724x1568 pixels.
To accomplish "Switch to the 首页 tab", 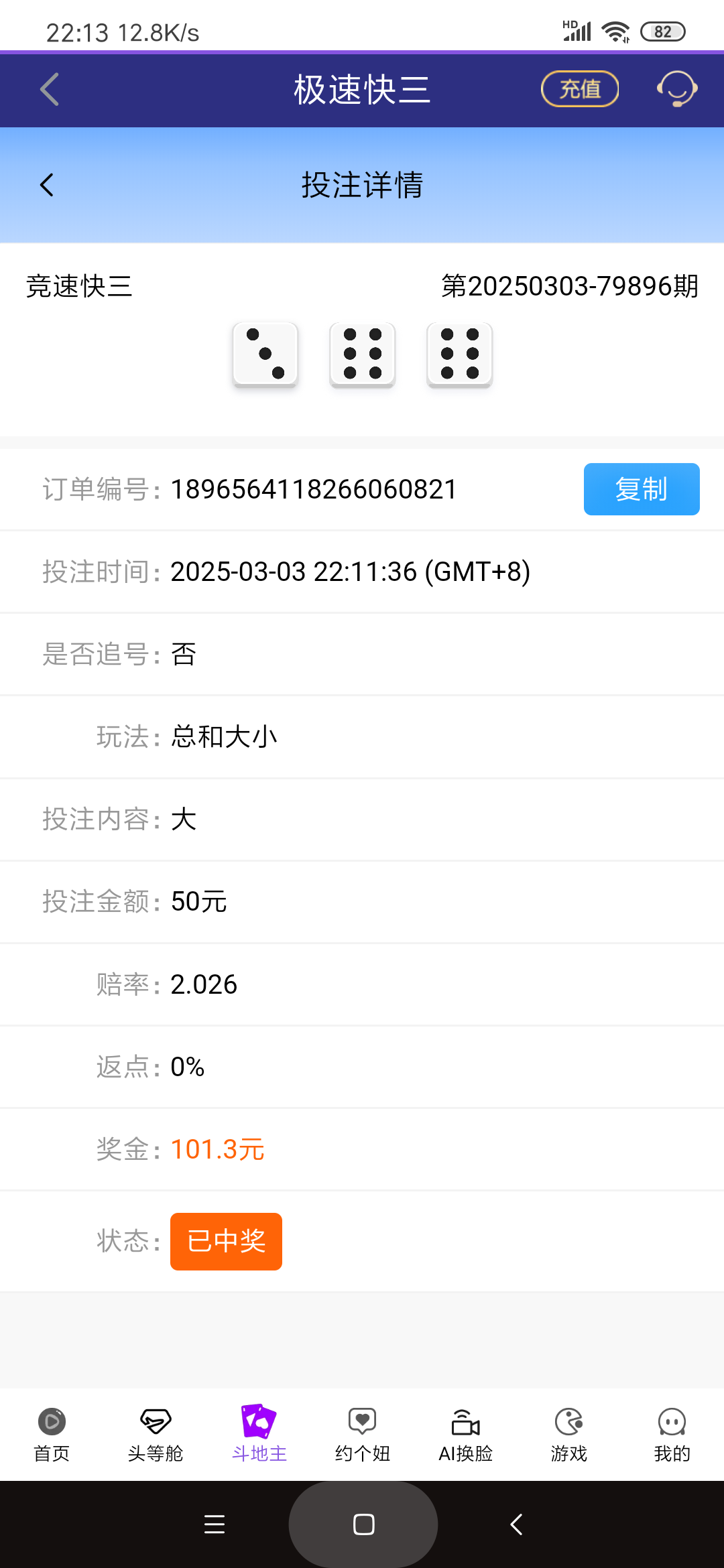I will click(x=52, y=1433).
